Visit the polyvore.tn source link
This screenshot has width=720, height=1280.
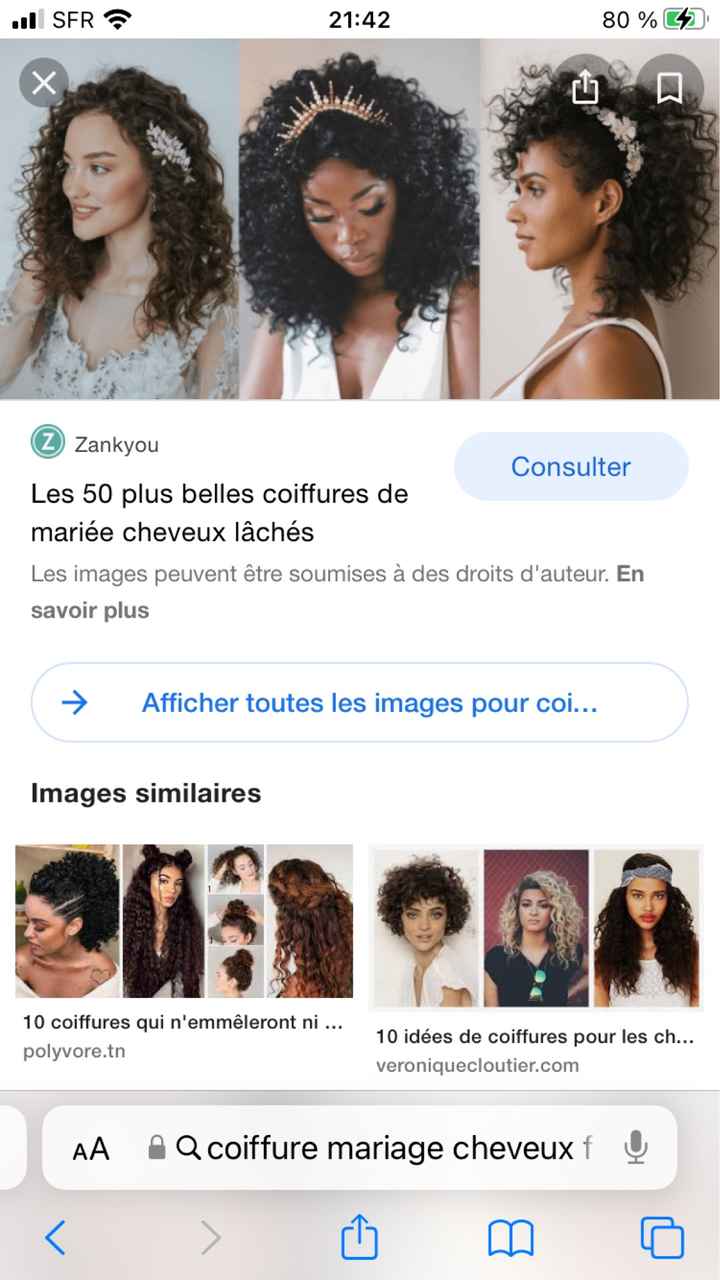(x=74, y=1051)
